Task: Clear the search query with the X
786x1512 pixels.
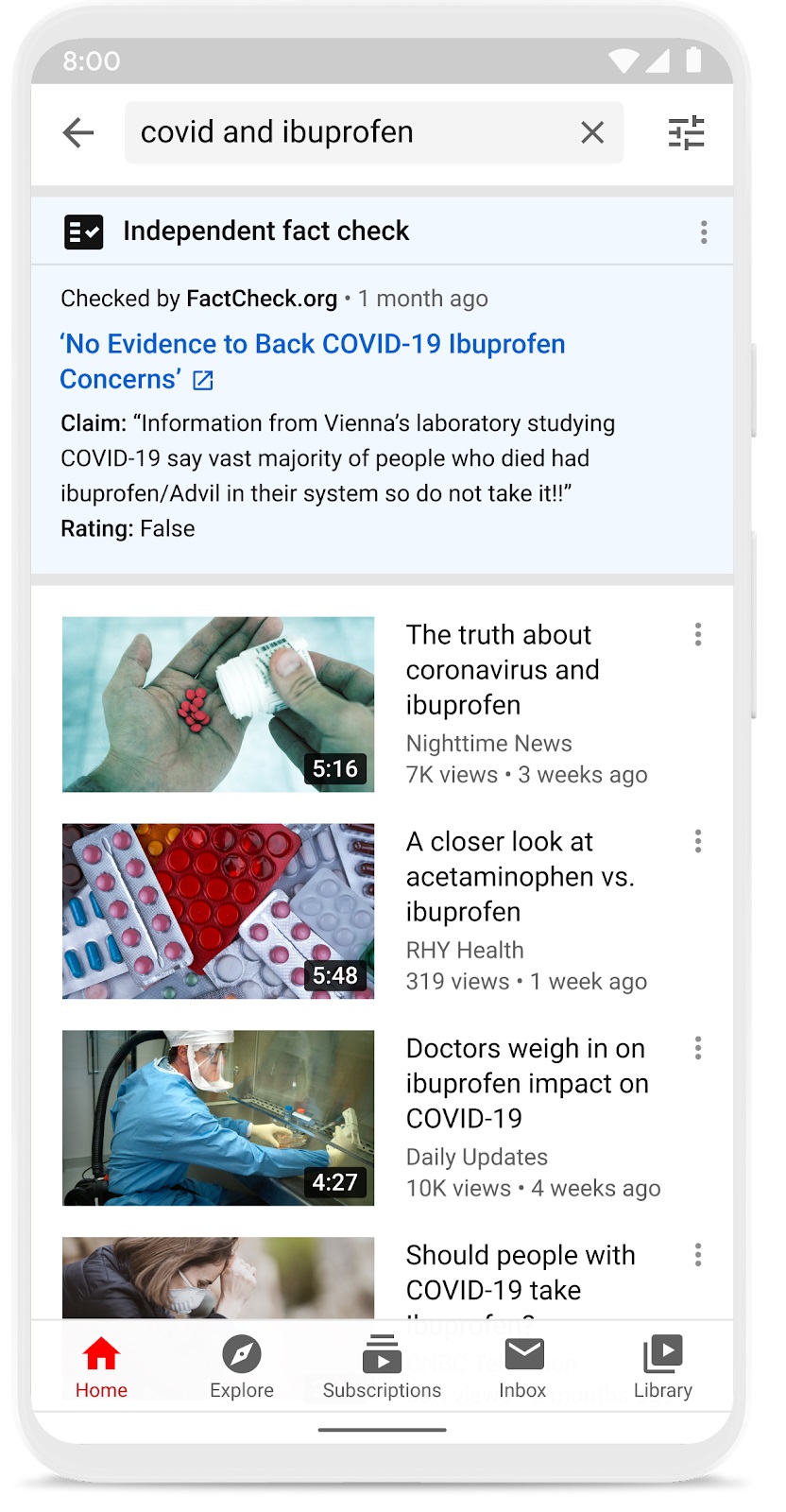Action: pyautogui.click(x=592, y=133)
